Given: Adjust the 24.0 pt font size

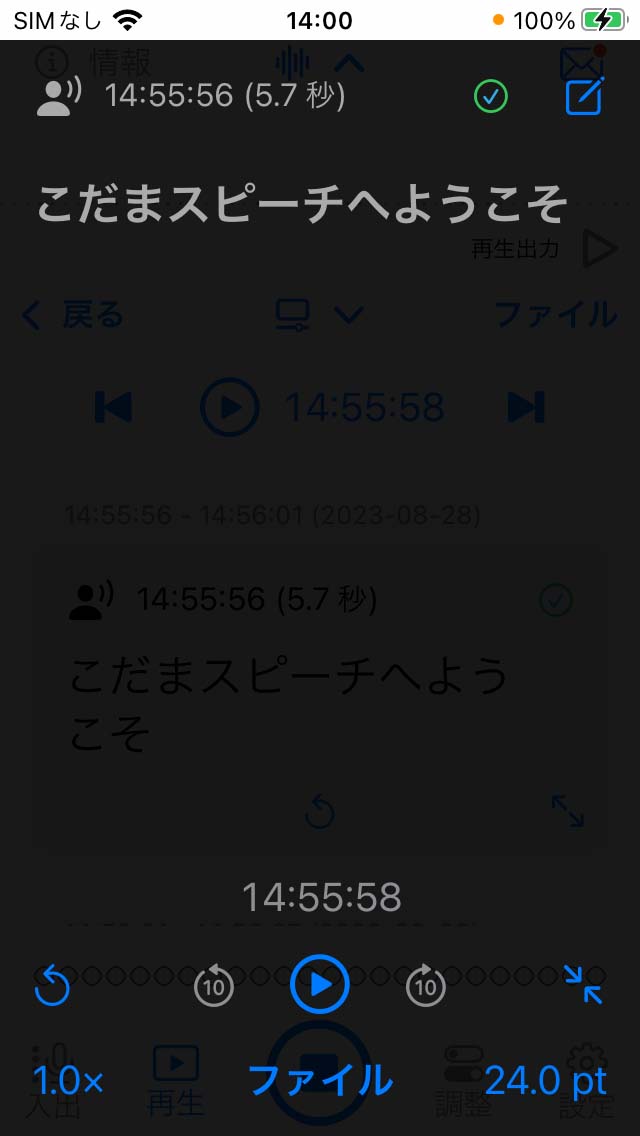Looking at the screenshot, I should coord(545,1081).
